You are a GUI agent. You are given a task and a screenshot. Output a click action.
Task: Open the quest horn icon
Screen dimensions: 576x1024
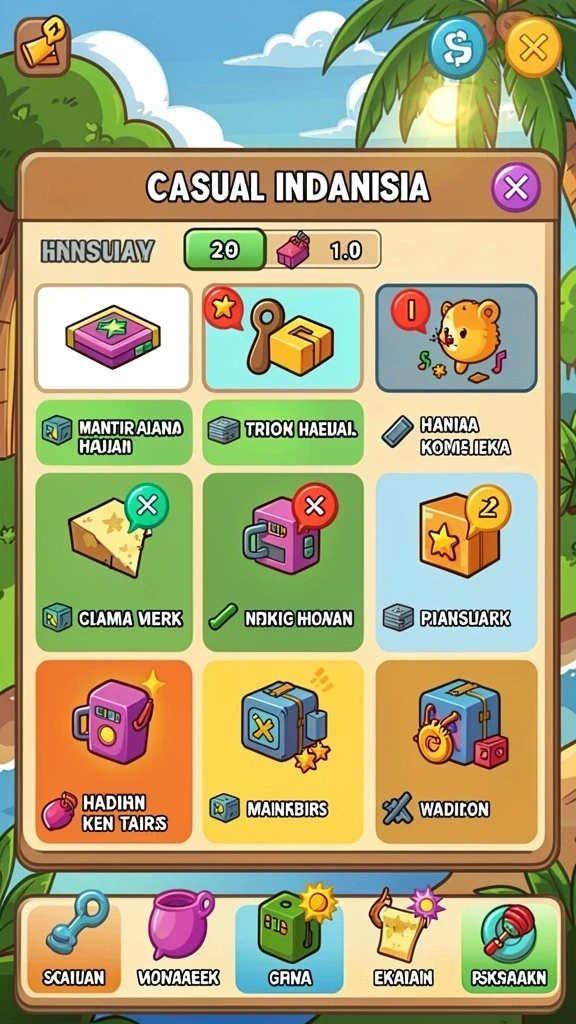42,46
